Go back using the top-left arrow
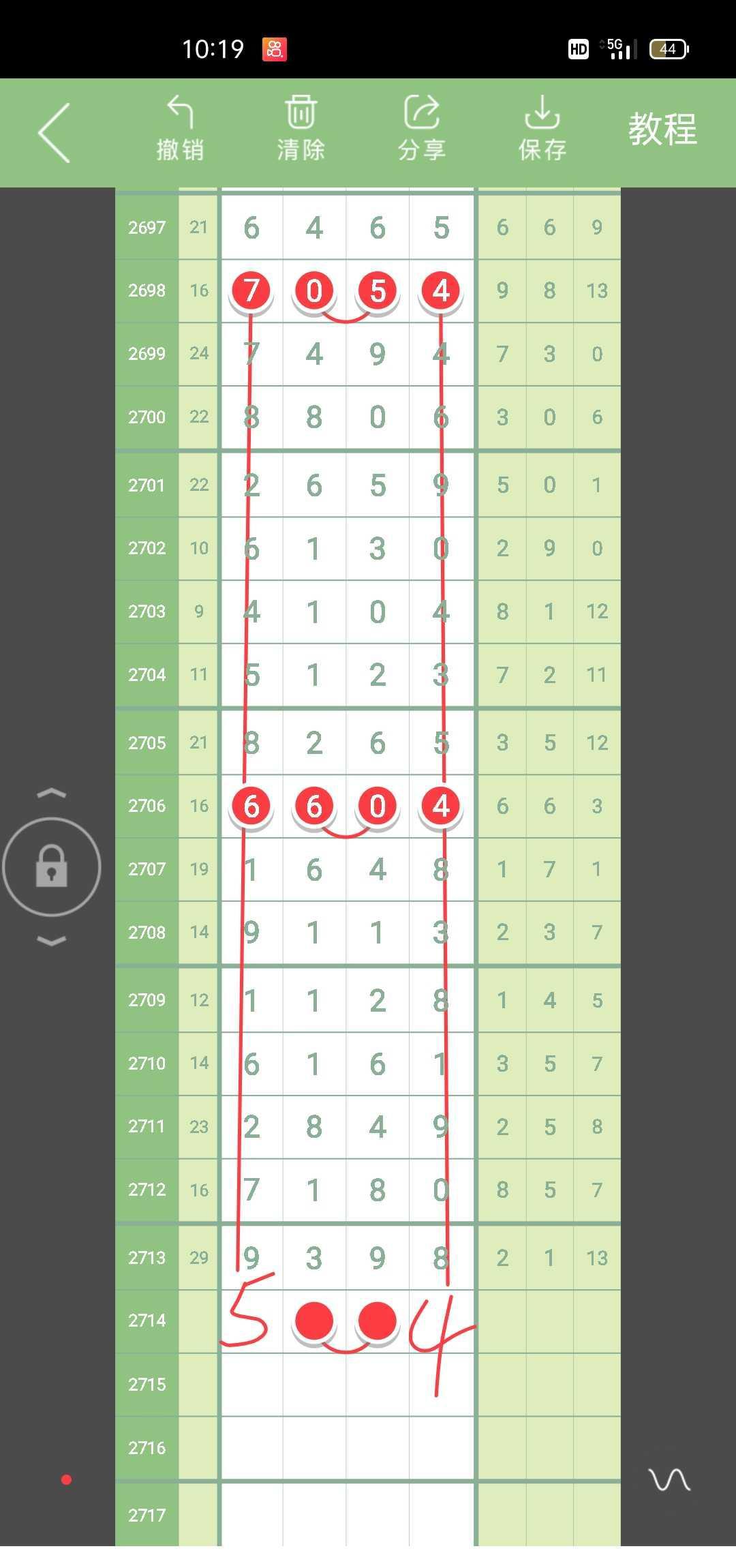 point(55,133)
